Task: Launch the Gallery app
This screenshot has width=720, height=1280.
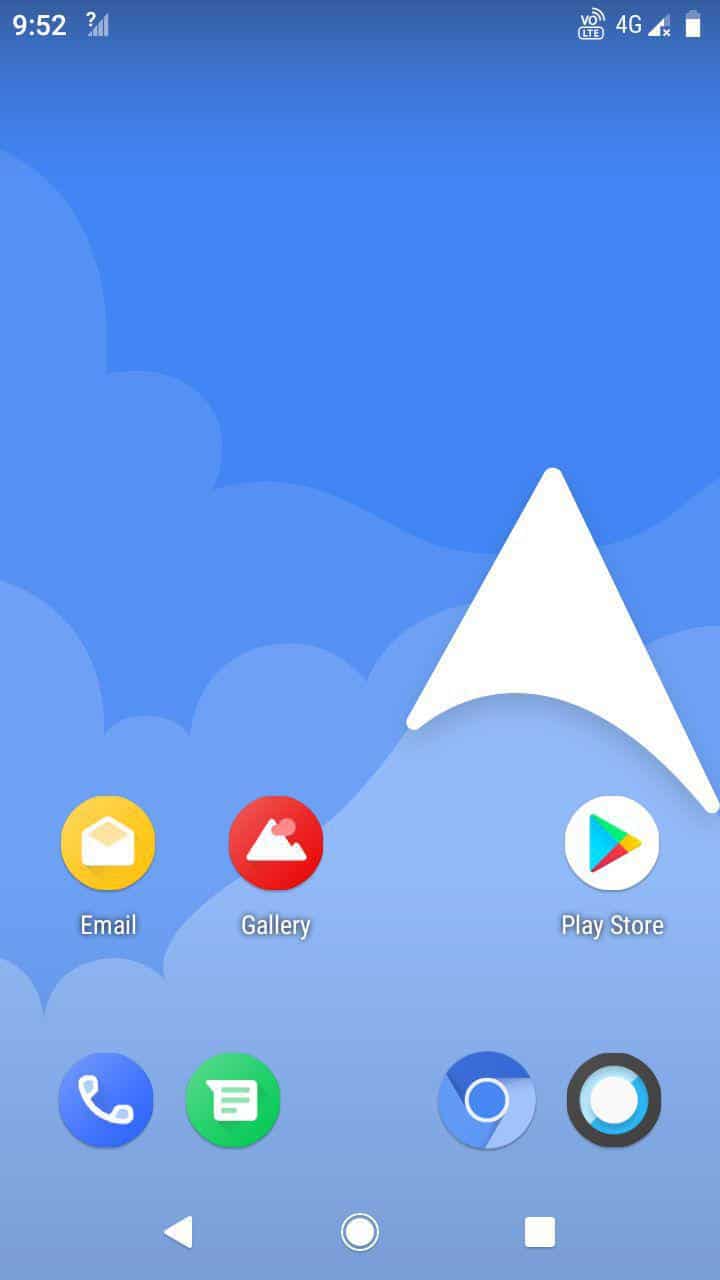Action: (x=276, y=843)
